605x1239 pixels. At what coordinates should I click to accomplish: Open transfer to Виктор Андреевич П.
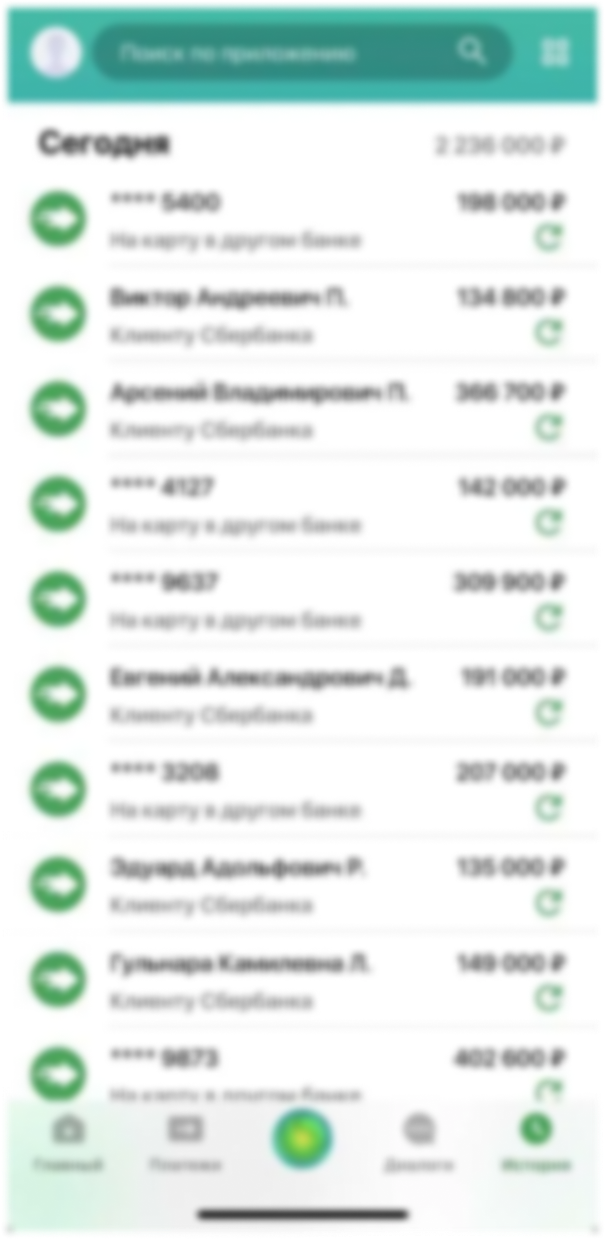302,316
